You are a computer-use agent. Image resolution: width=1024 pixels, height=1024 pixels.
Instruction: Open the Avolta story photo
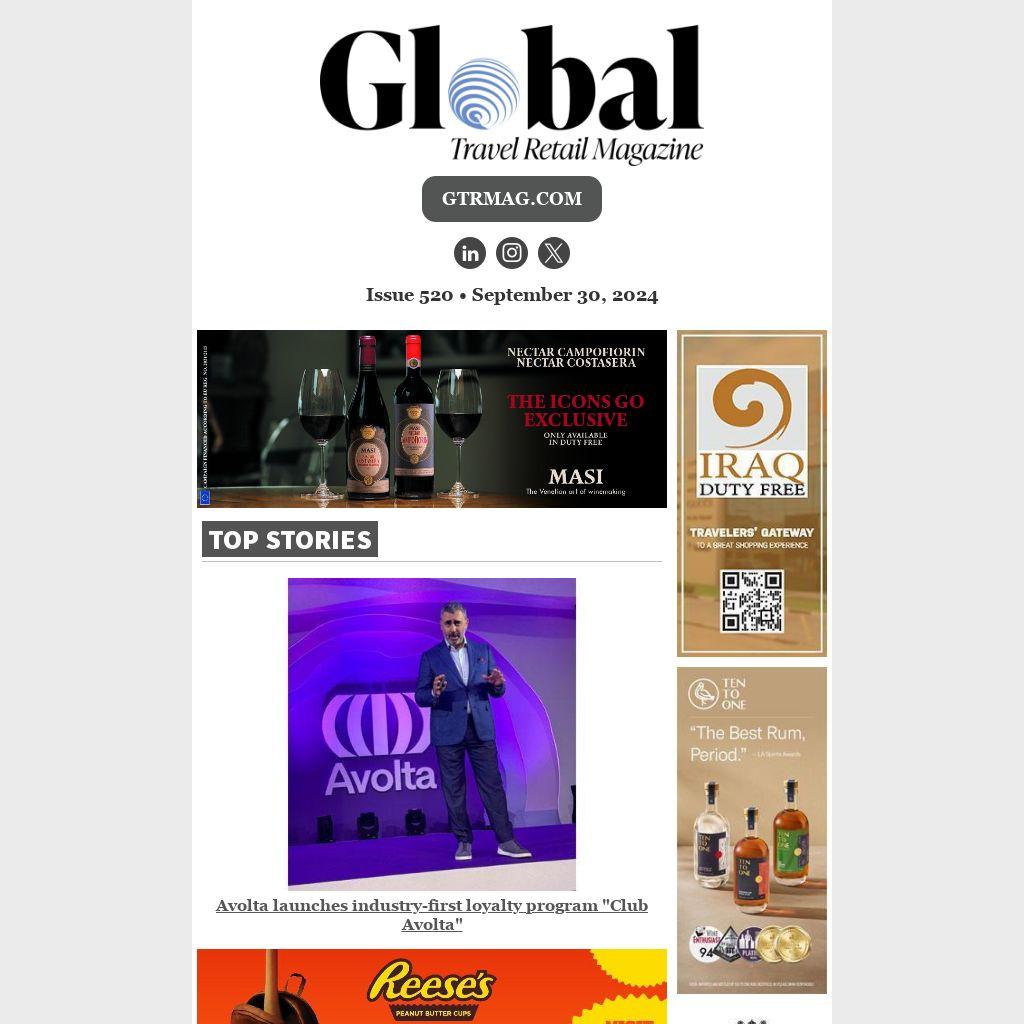(x=431, y=733)
